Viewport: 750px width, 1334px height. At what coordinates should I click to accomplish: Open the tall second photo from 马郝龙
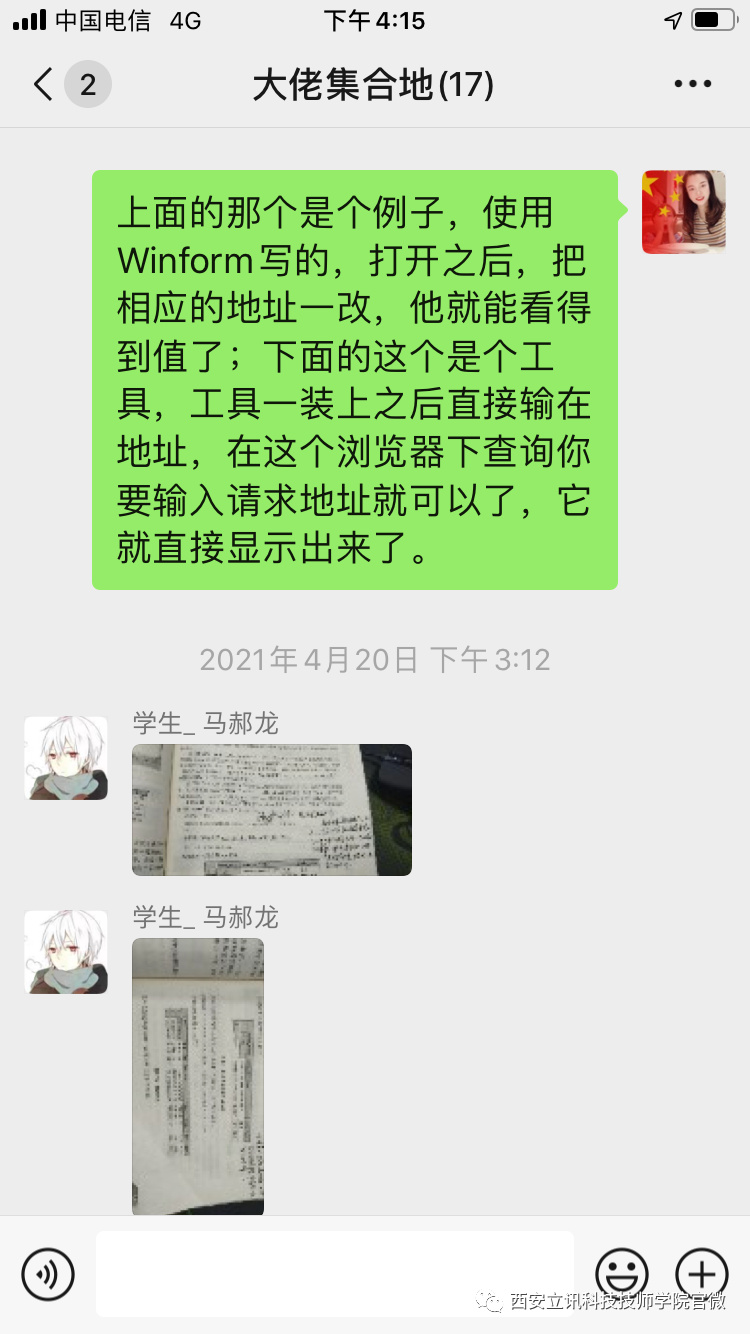198,1076
